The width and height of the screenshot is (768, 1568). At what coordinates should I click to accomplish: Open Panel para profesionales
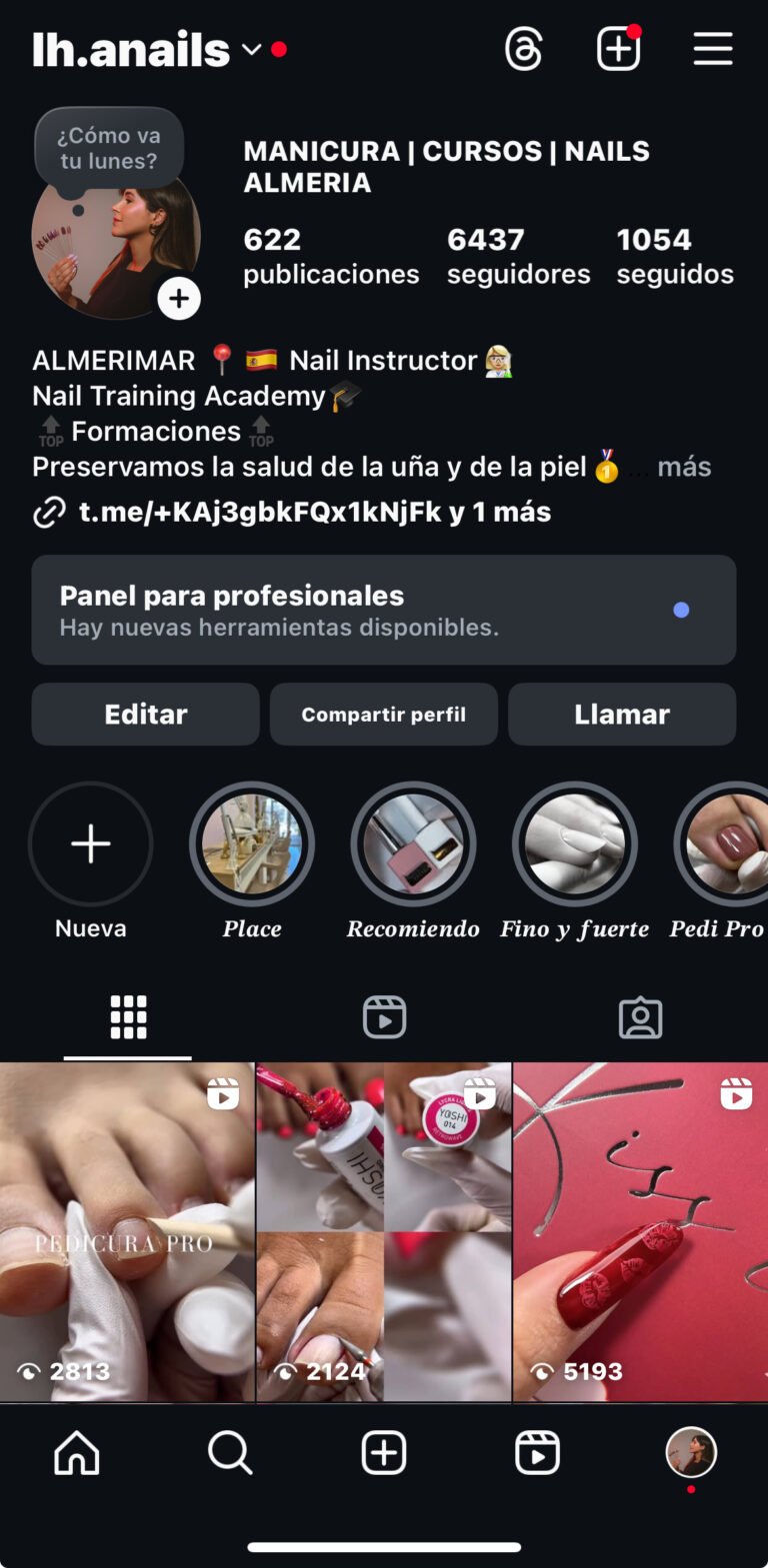click(384, 610)
